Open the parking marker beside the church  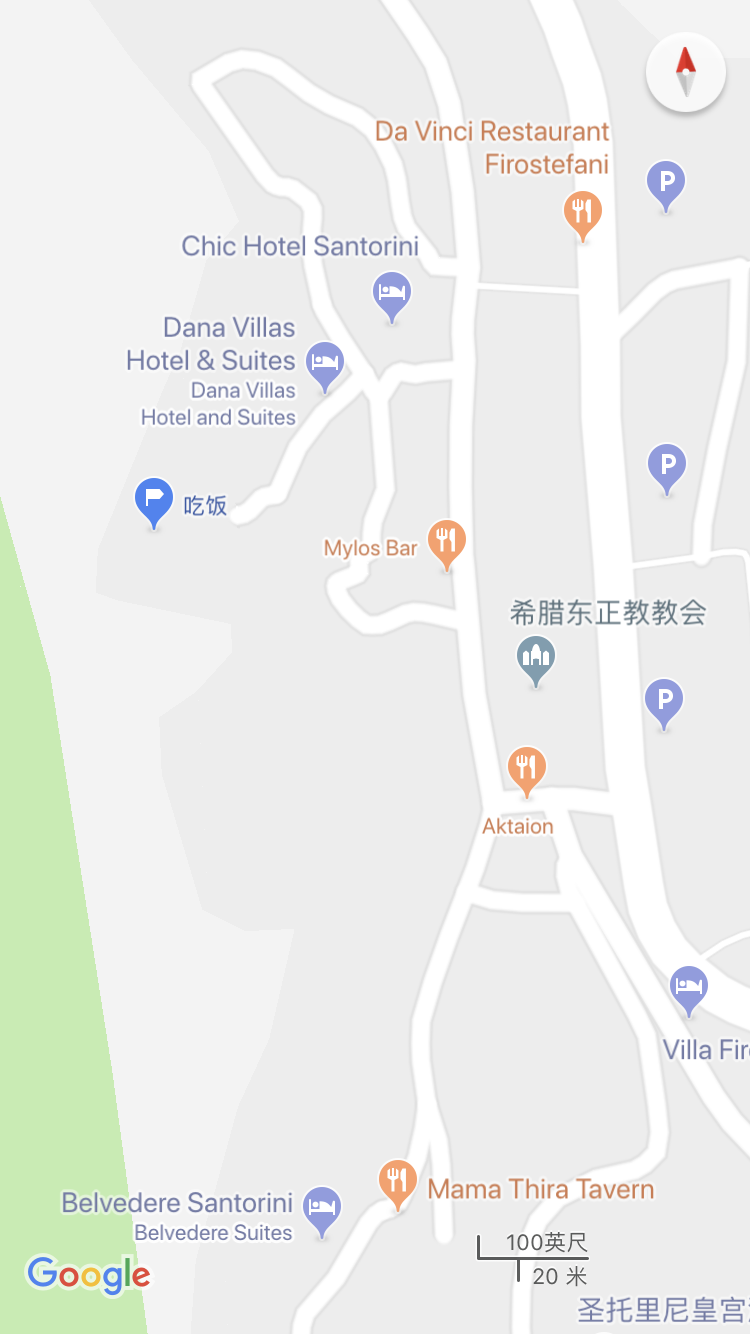pos(664,703)
